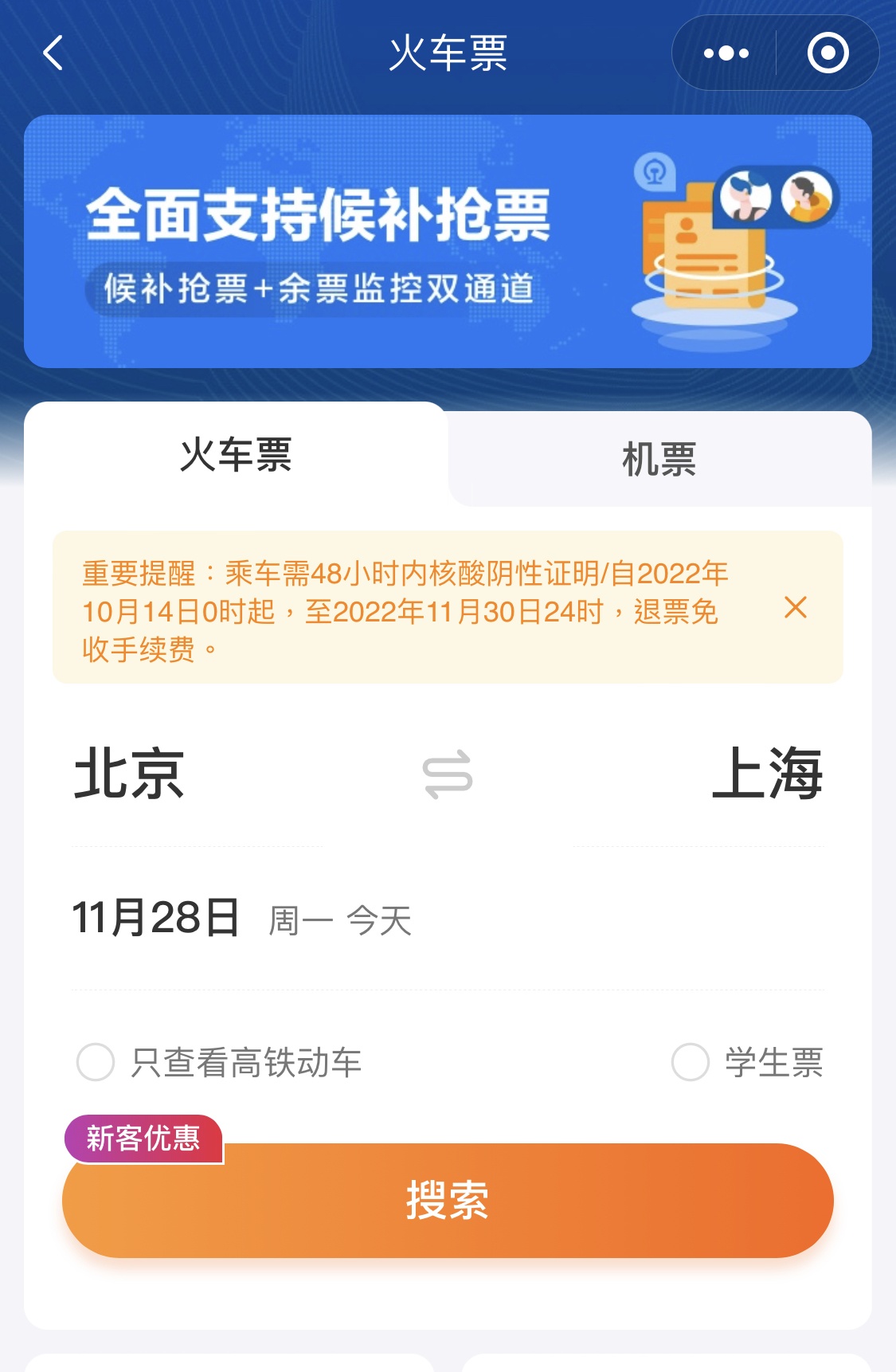Close the mini program with the circle icon
The height and width of the screenshot is (1372, 896).
coord(828,53)
